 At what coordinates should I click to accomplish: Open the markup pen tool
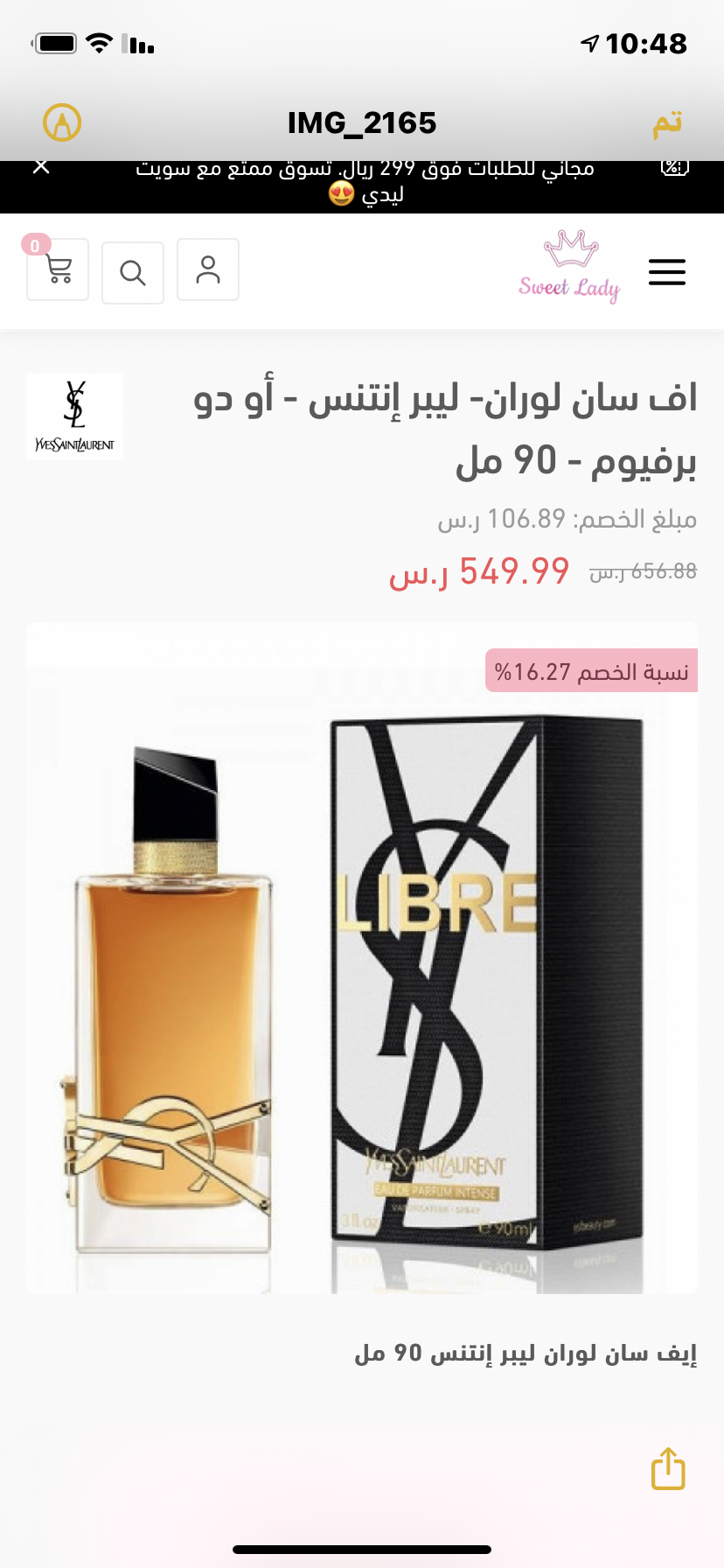coord(62,122)
